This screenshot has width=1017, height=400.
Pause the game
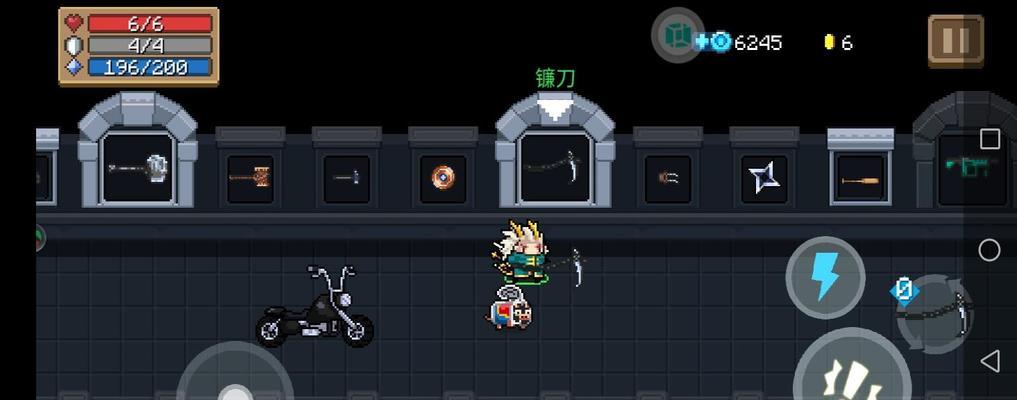click(955, 41)
